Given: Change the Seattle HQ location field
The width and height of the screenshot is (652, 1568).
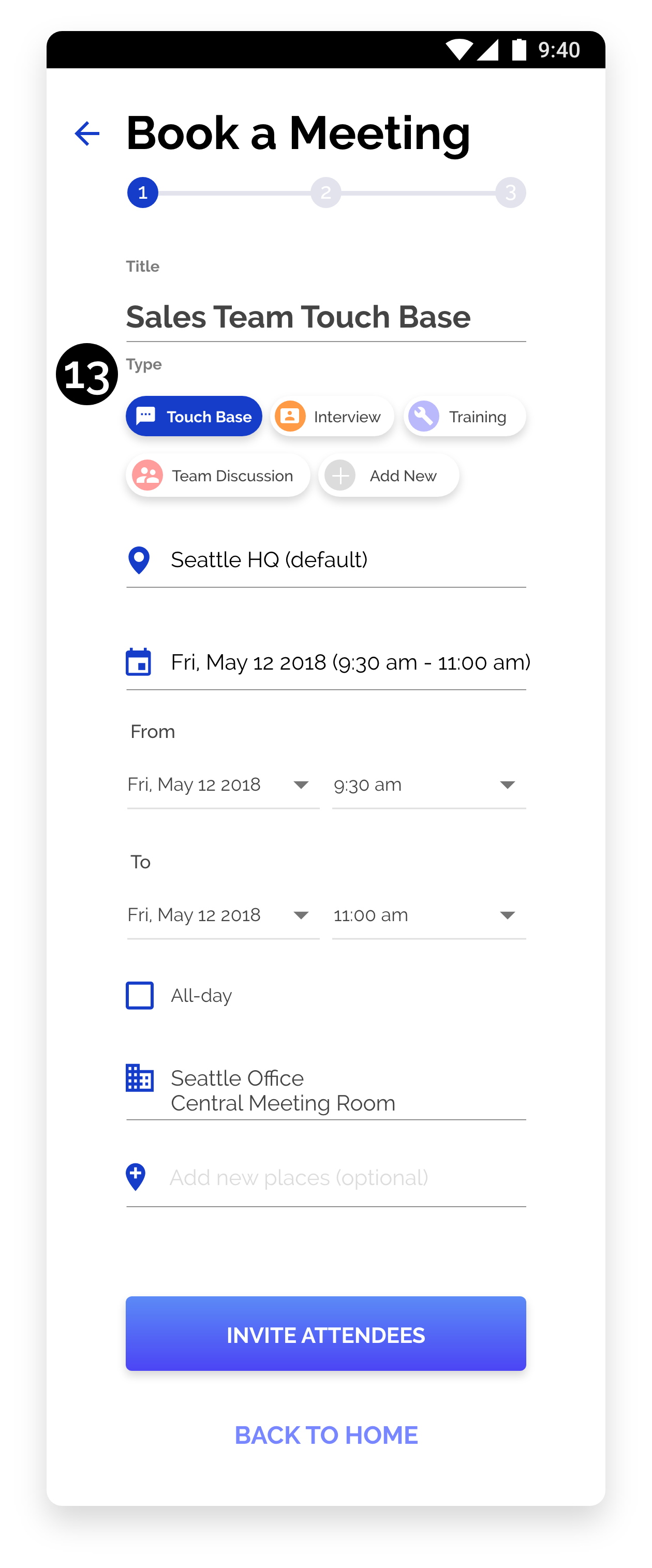Looking at the screenshot, I should 325,560.
